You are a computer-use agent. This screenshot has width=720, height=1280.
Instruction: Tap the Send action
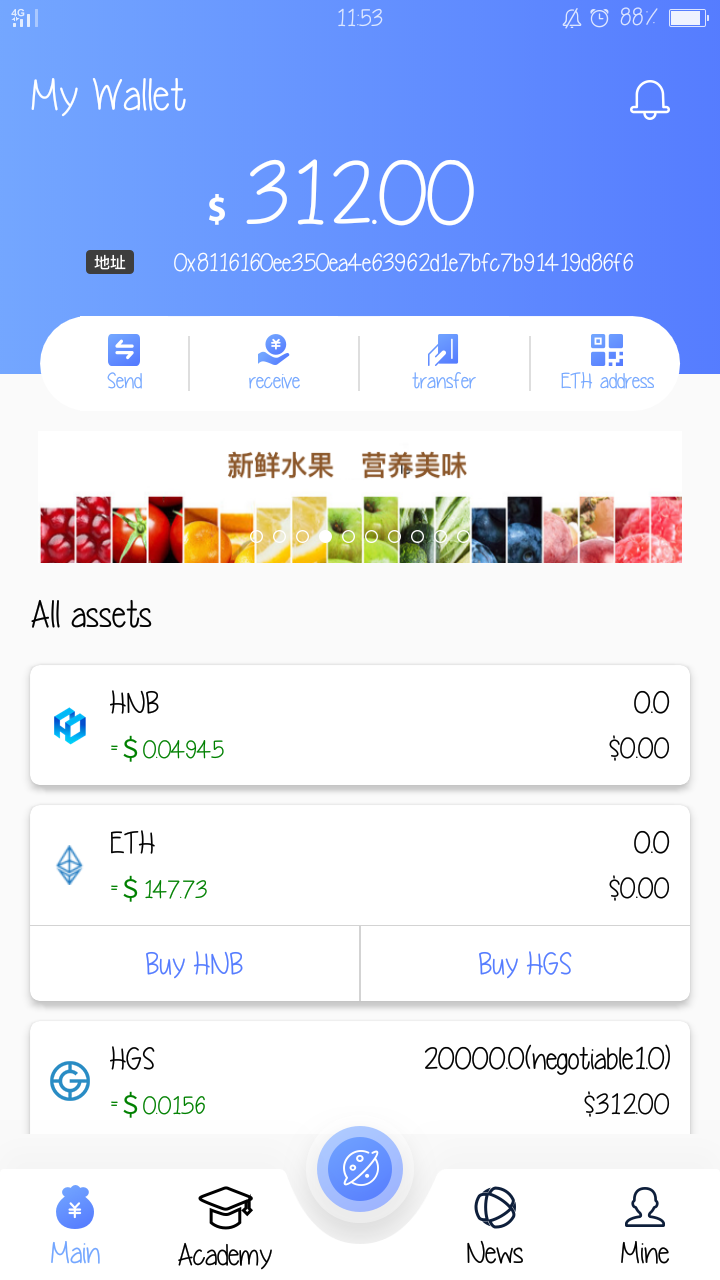(x=124, y=362)
